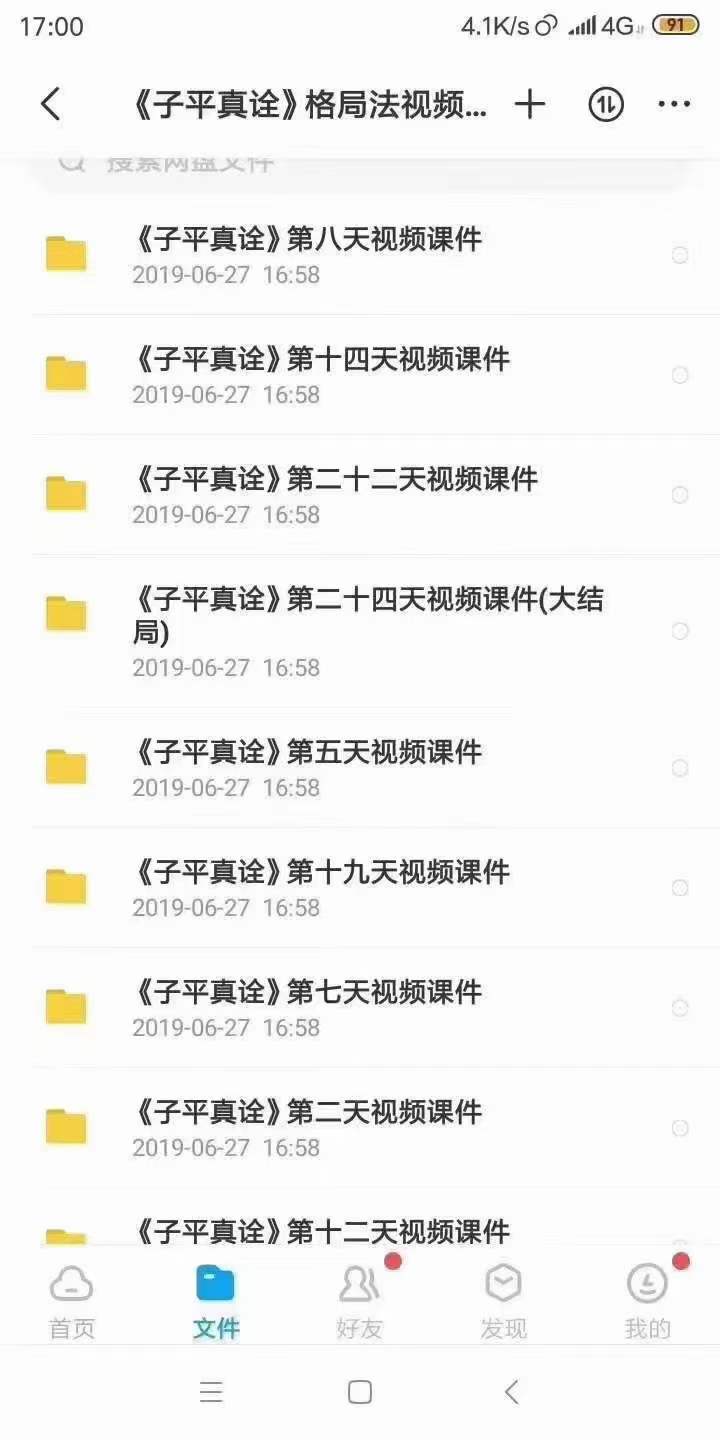Open folder 第七天视频课件
This screenshot has height=1440, width=720.
[307, 1008]
